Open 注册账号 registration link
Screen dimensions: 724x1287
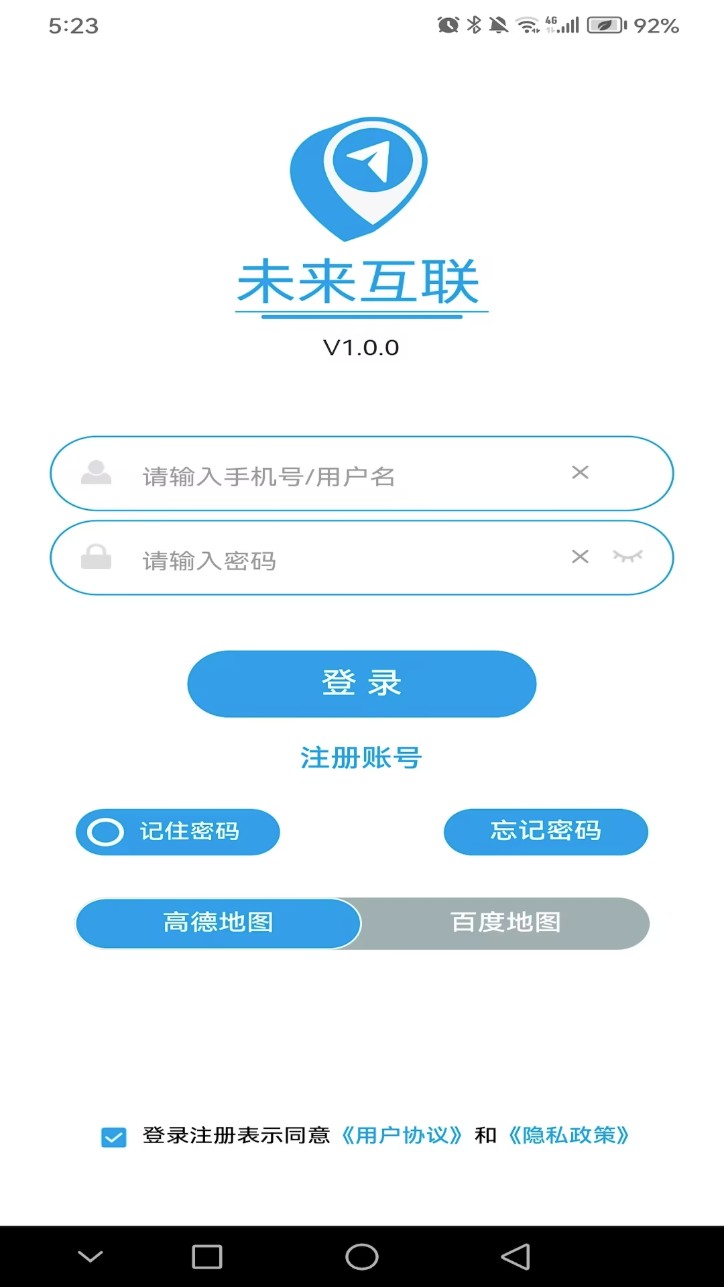point(361,758)
